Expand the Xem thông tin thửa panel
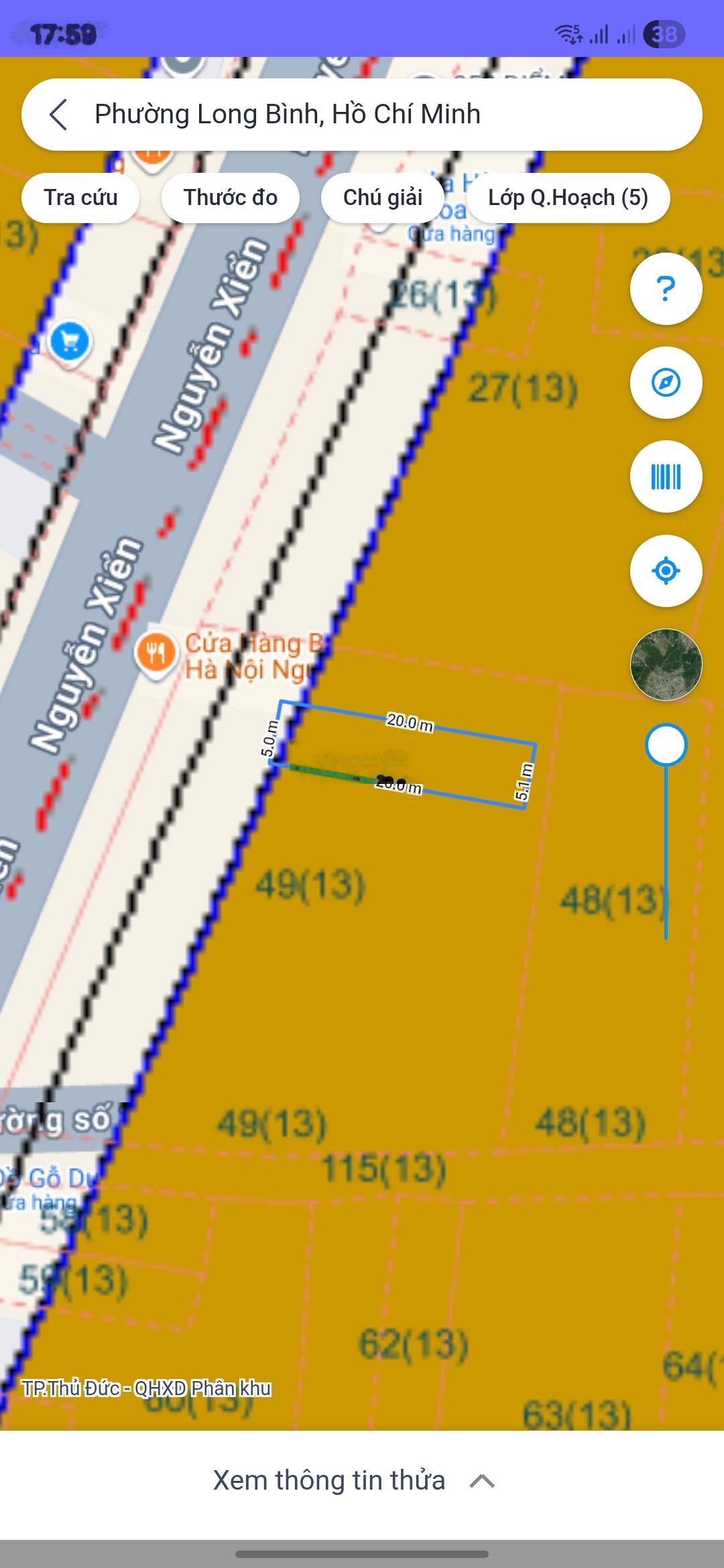Viewport: 724px width, 1568px height. (x=354, y=1480)
